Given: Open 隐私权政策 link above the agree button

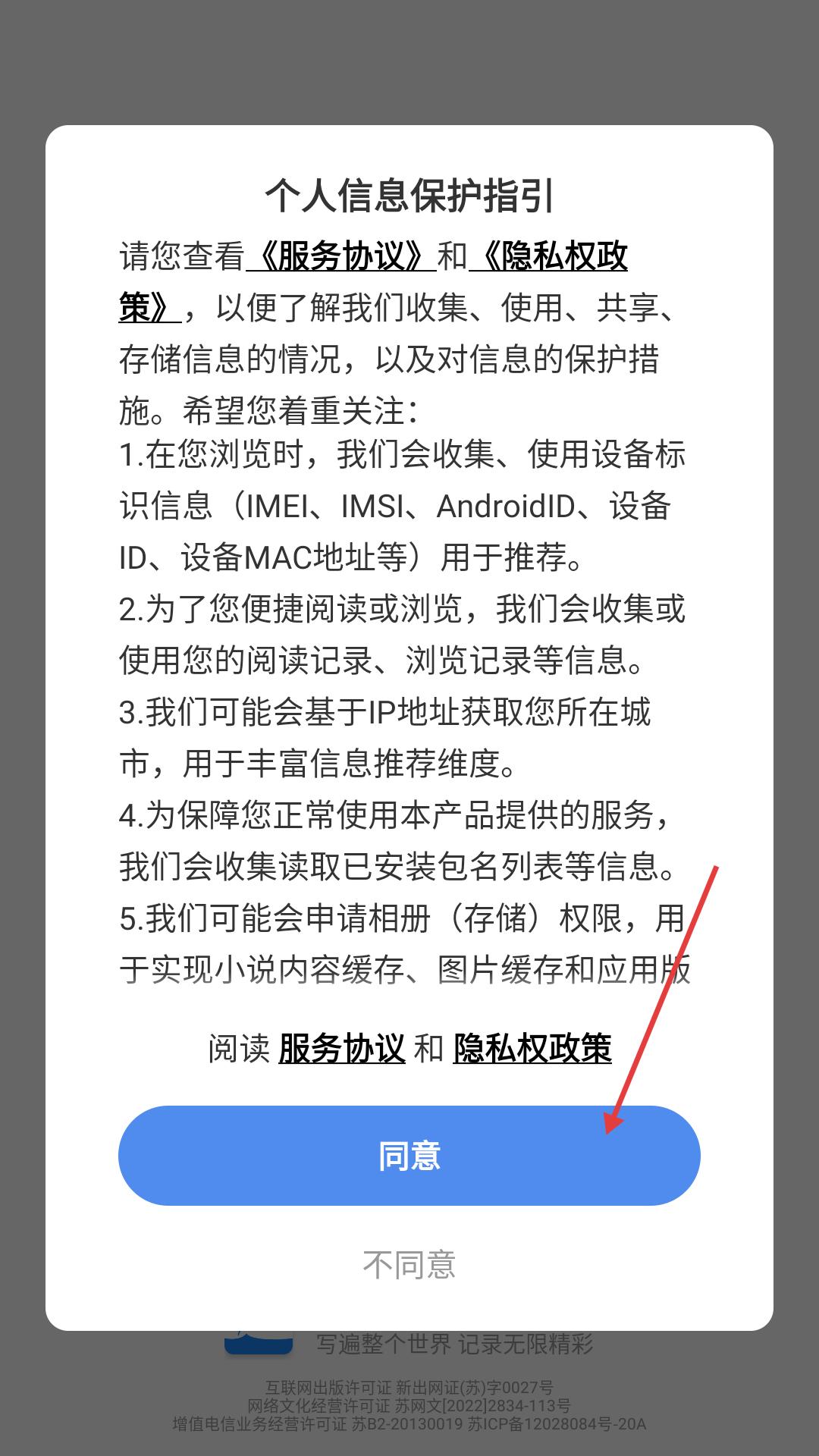Looking at the screenshot, I should point(532,1050).
